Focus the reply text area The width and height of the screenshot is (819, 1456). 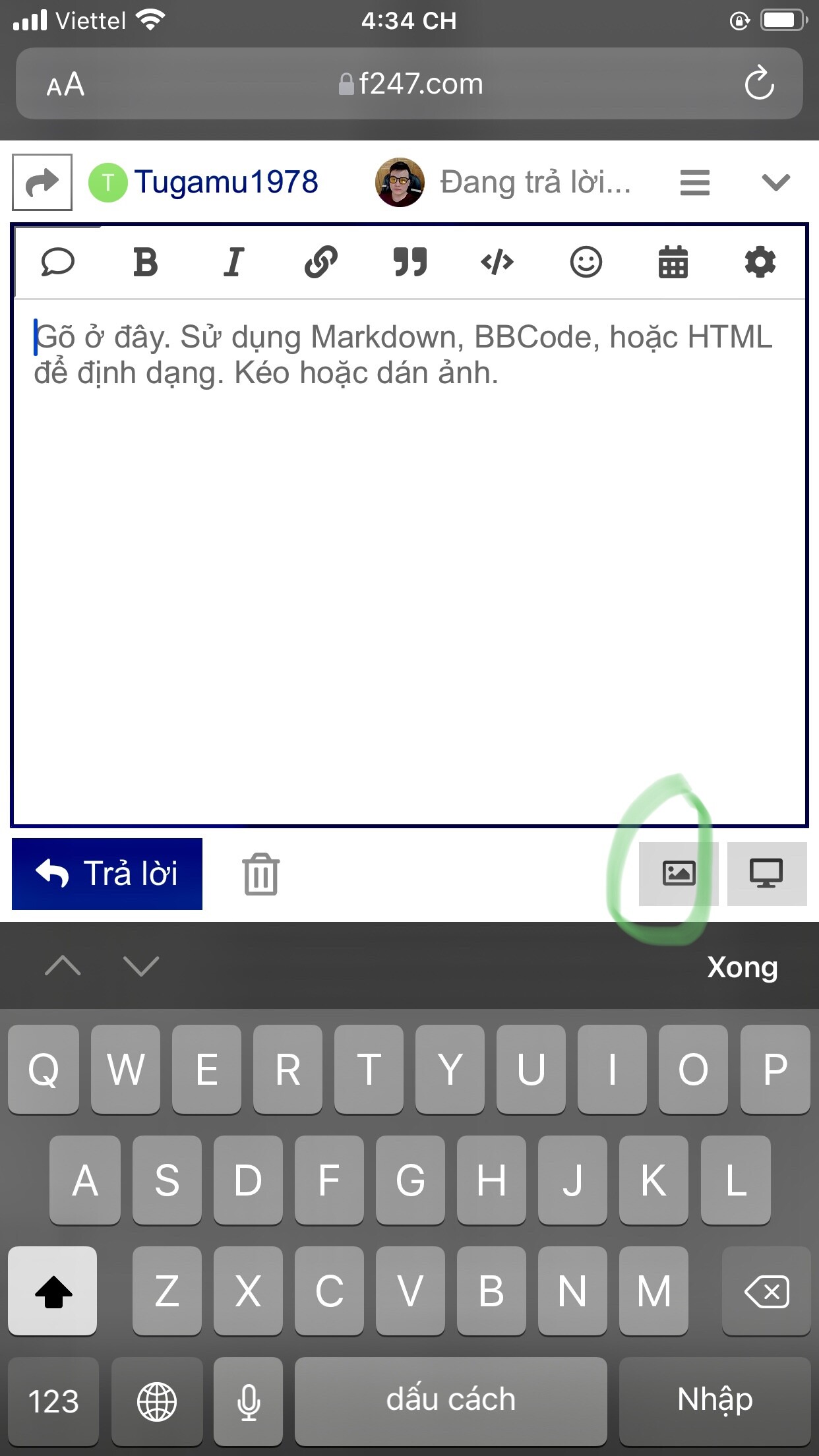(x=409, y=561)
